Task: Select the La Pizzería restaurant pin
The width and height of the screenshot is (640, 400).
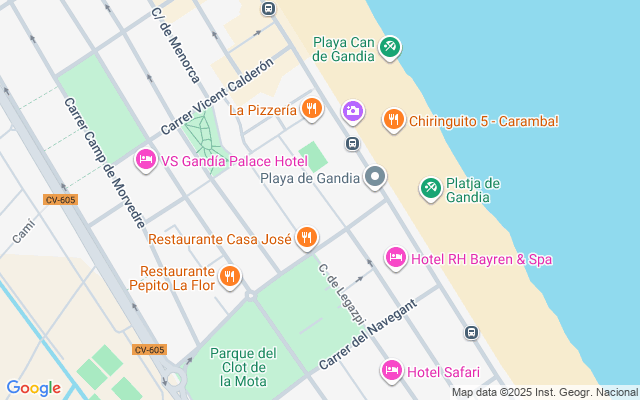Action: [312, 108]
